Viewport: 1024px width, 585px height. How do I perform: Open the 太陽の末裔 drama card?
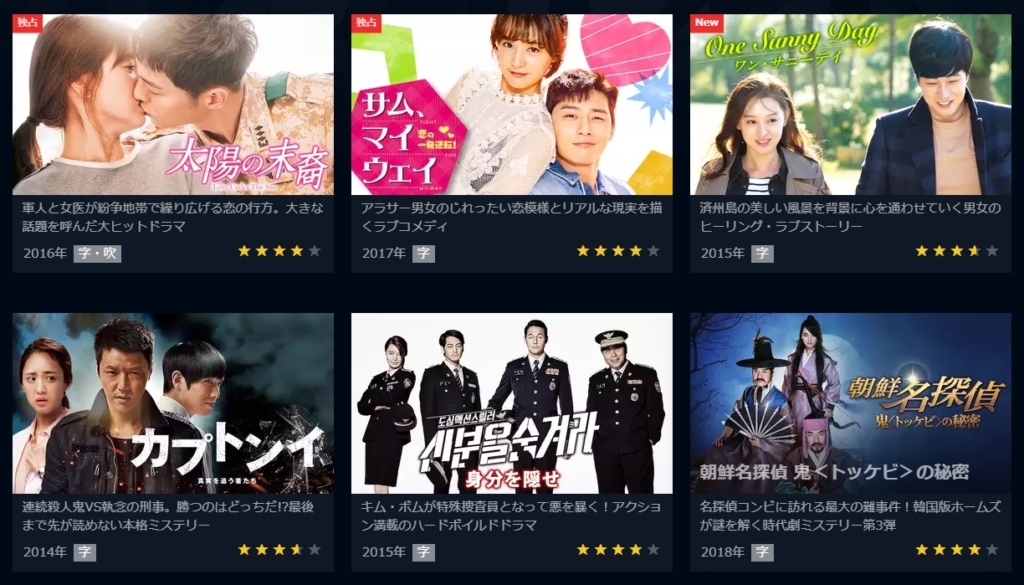pos(173,105)
